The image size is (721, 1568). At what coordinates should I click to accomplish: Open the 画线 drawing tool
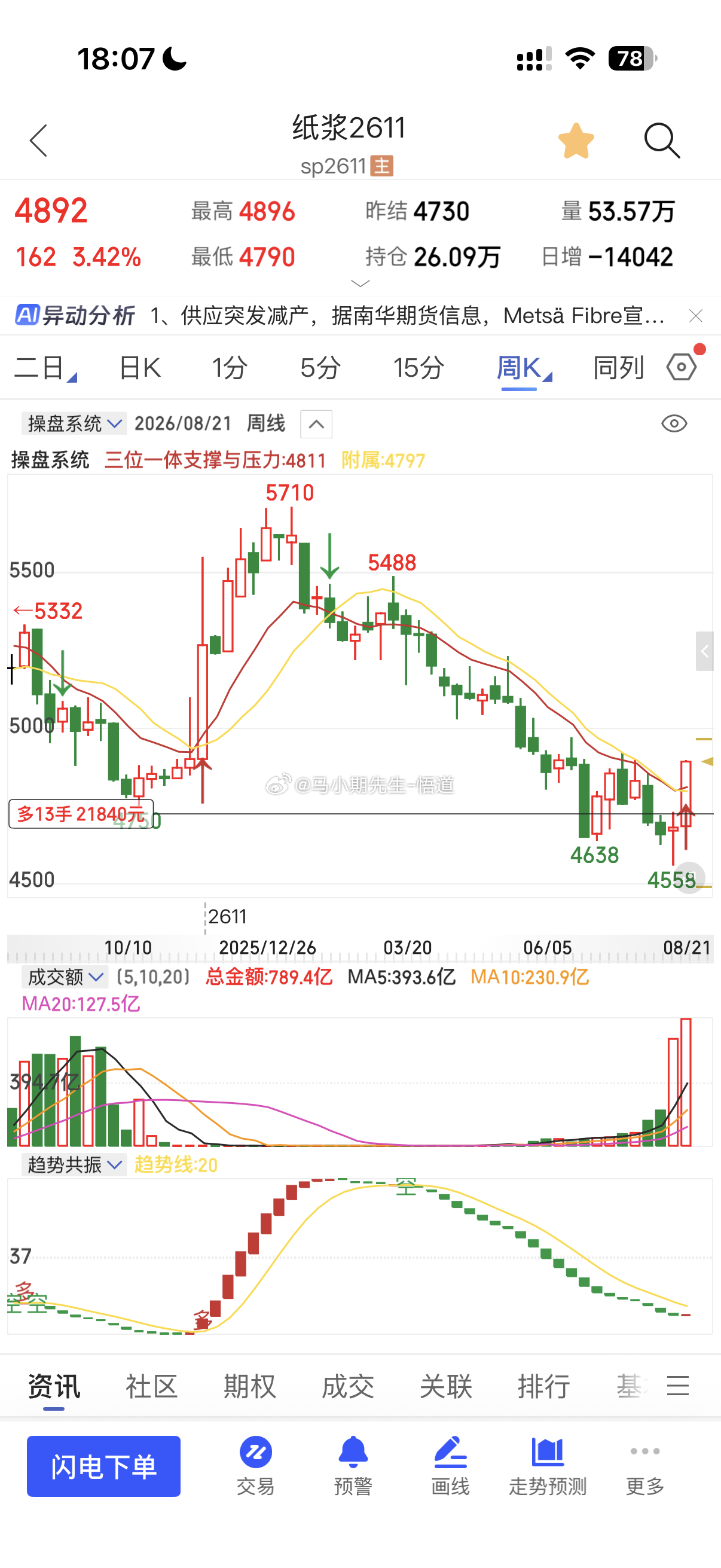point(450,1466)
